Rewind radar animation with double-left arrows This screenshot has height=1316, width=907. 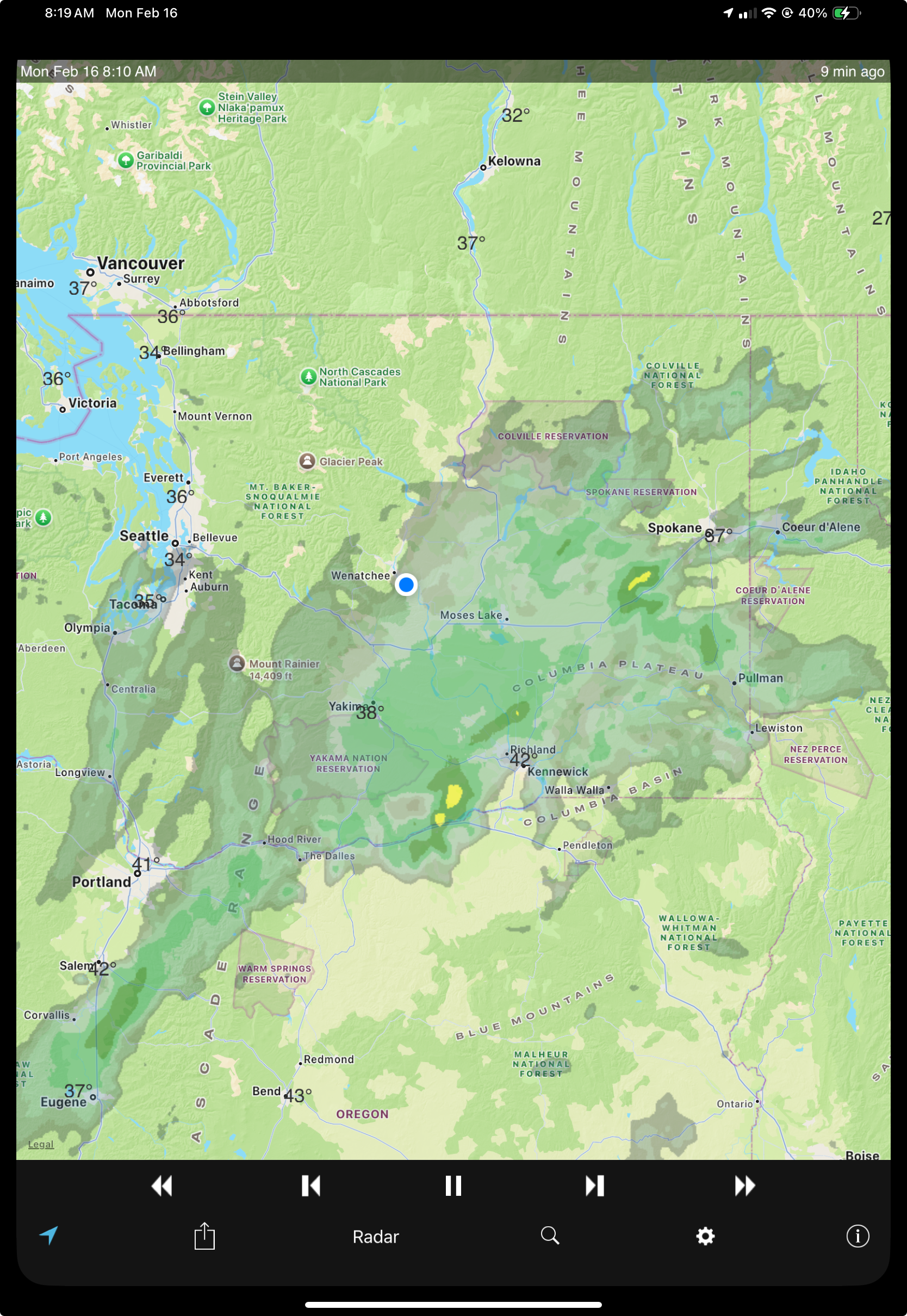click(x=162, y=1186)
